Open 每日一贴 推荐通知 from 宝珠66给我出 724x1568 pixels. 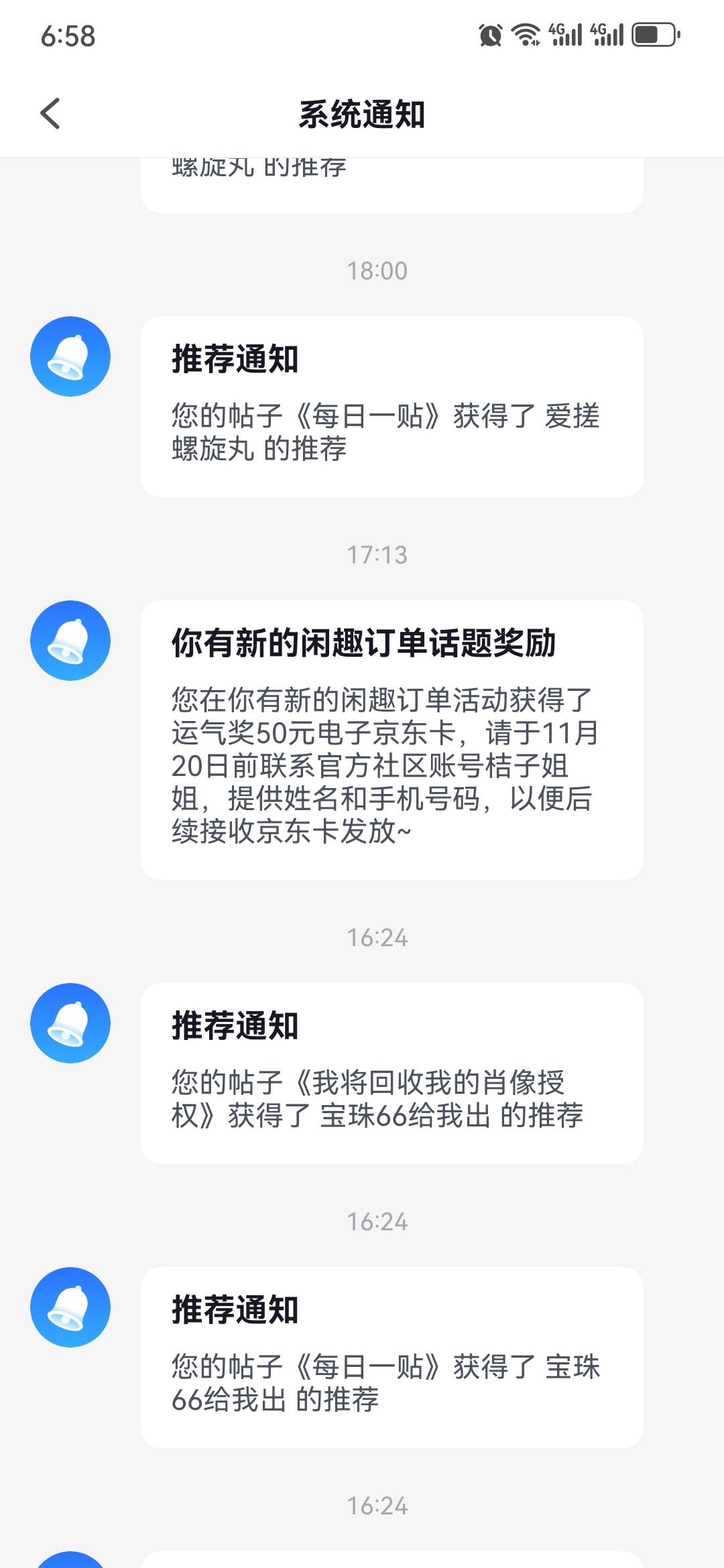coord(391,1358)
